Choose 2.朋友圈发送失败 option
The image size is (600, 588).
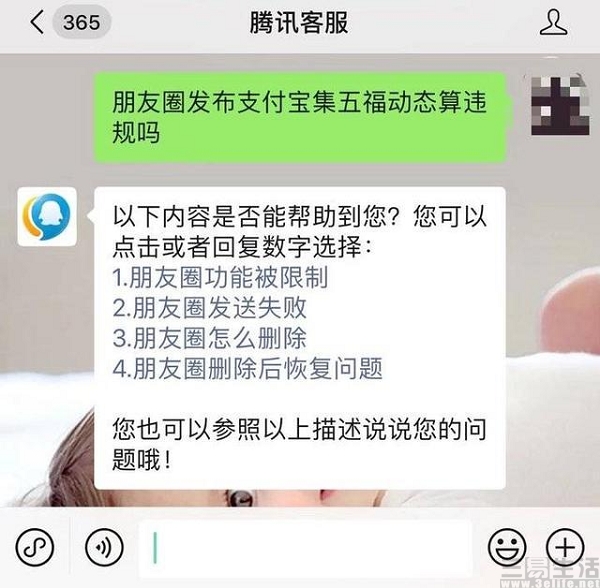coord(209,308)
